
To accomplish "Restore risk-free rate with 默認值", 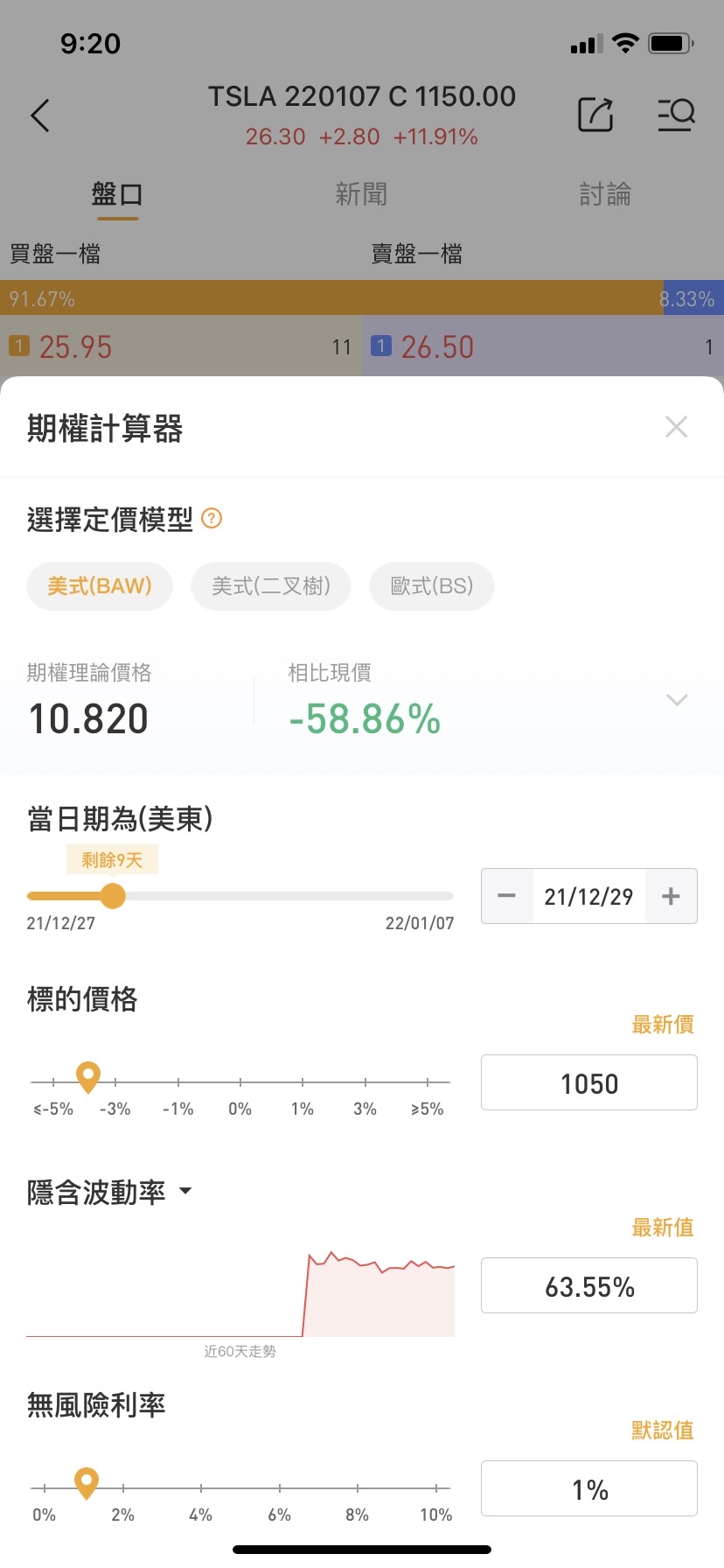I will 662,1431.
